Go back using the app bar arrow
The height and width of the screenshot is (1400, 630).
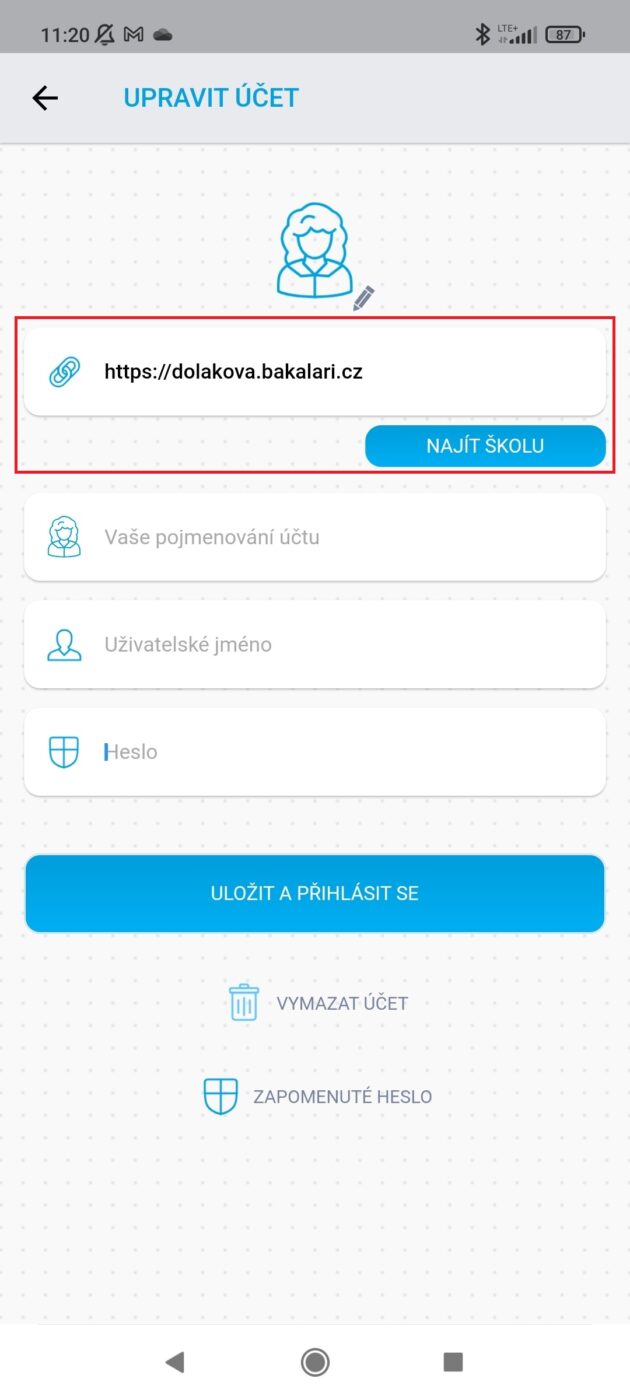[x=45, y=97]
